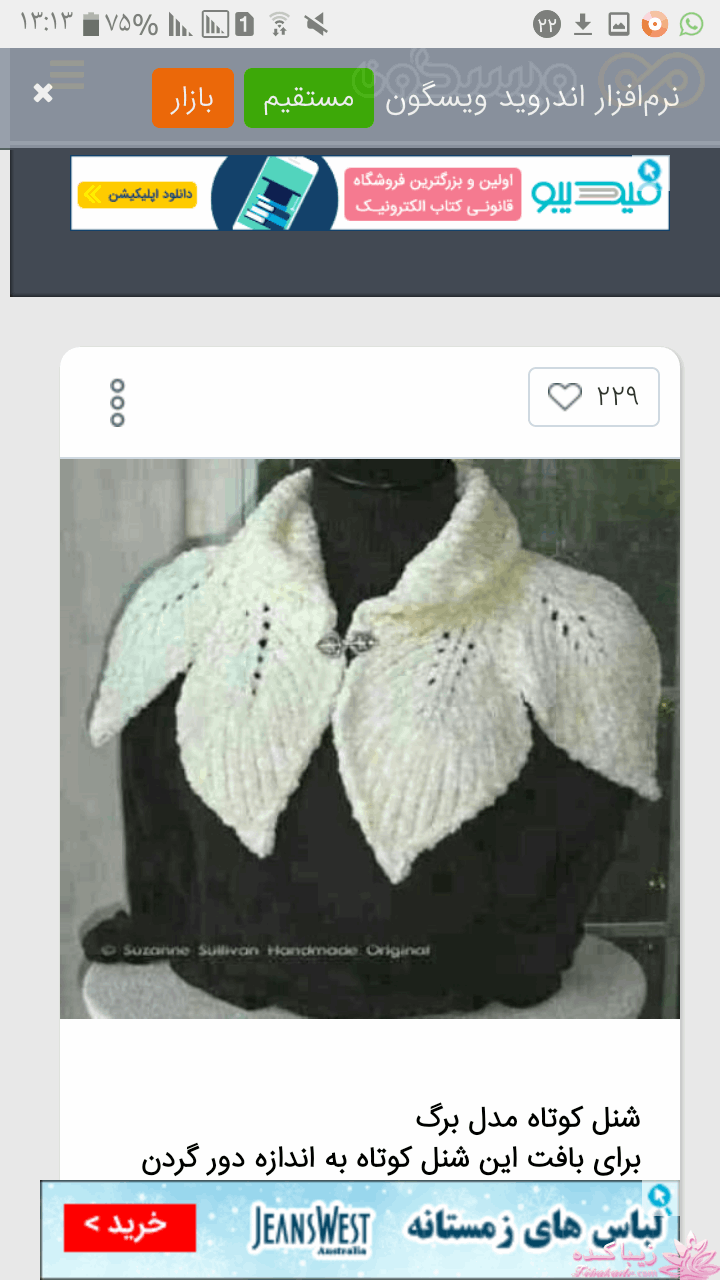This screenshot has height=1280, width=720.
Task: Tap the red خرید button on JeansWest ad
Action: tap(130, 1226)
